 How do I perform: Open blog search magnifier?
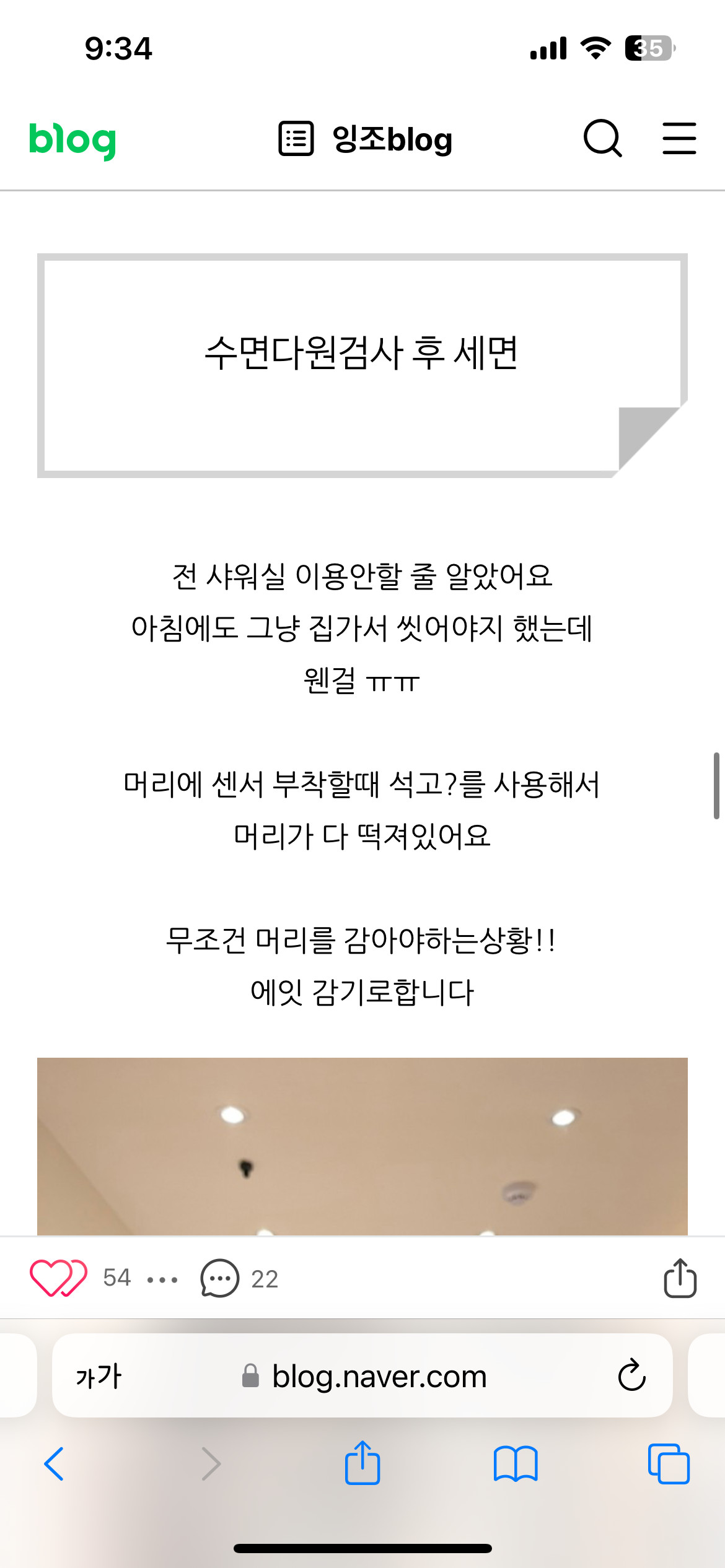pos(602,138)
